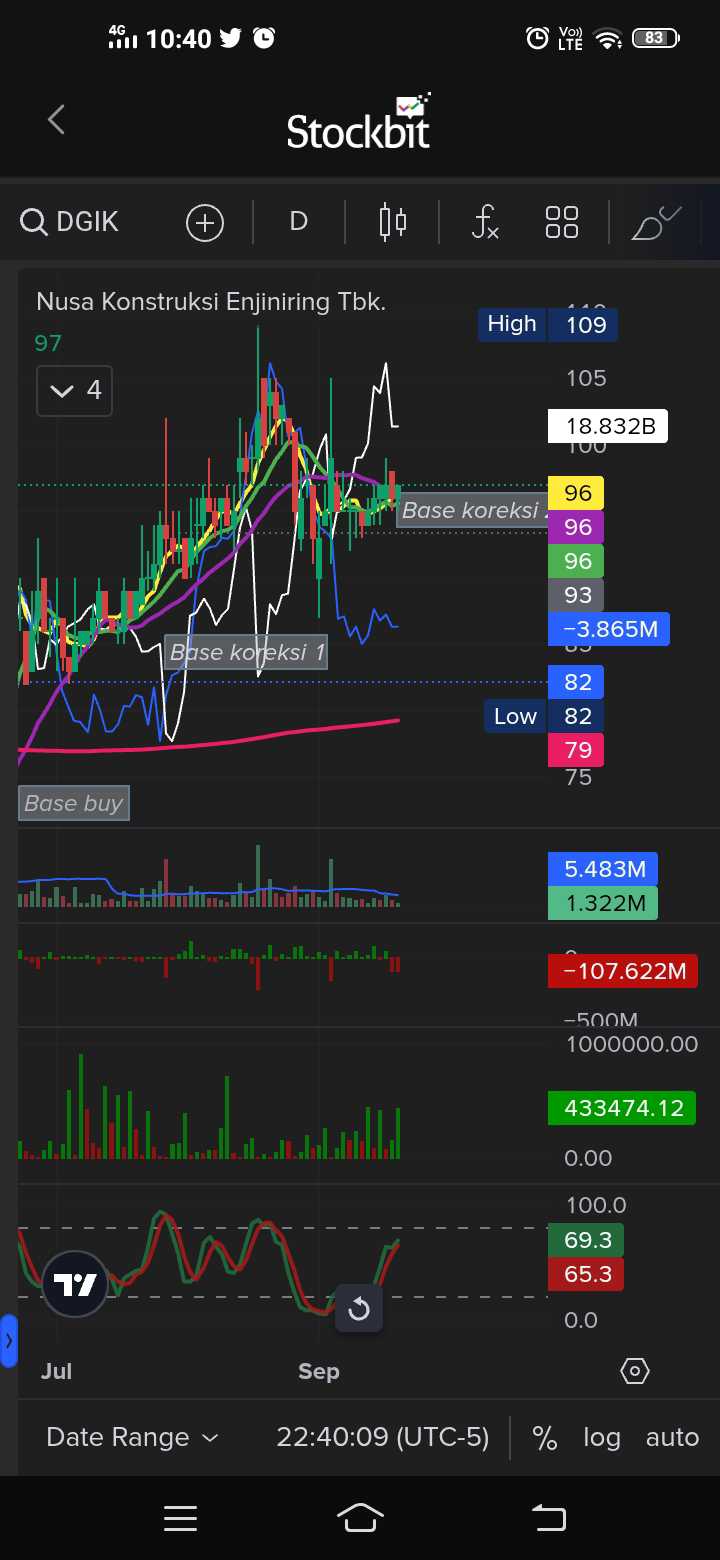The height and width of the screenshot is (1560, 720).
Task: Open the candlestick chart style selector
Action: click(392, 222)
